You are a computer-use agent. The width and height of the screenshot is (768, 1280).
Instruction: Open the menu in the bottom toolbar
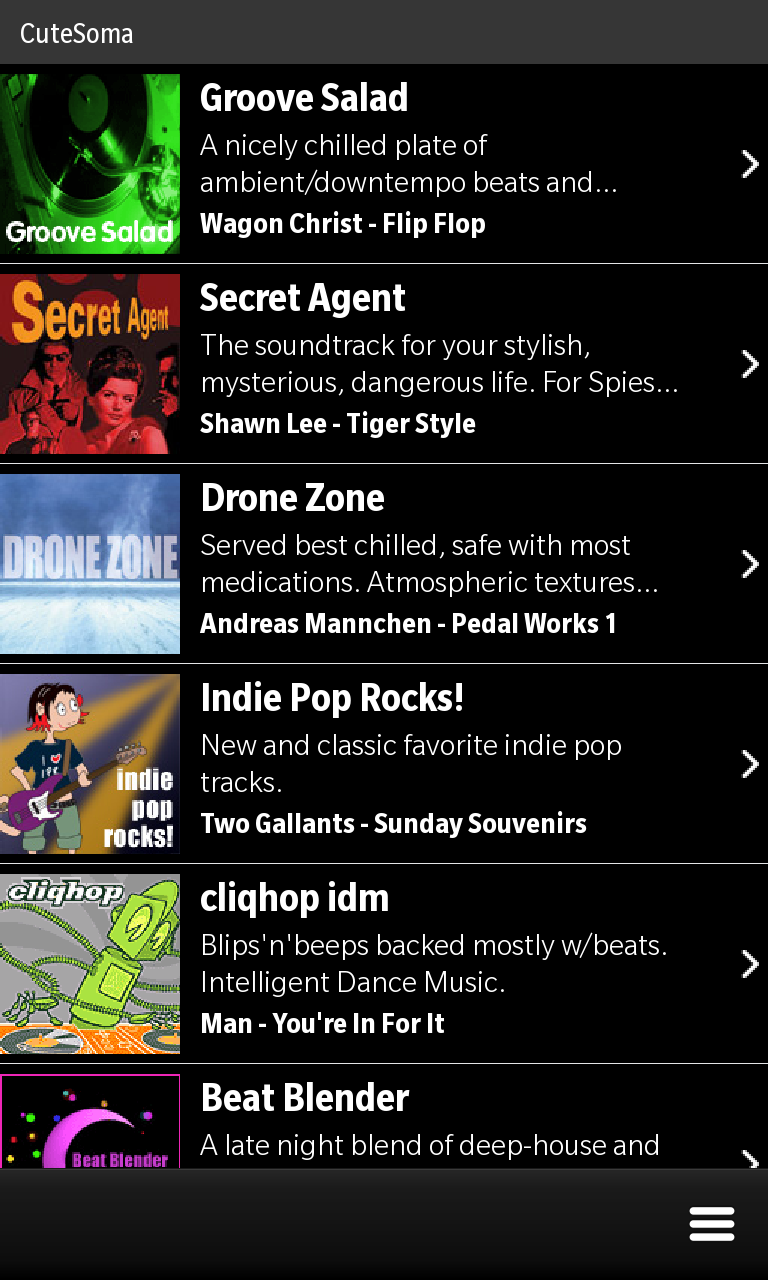tap(712, 1224)
